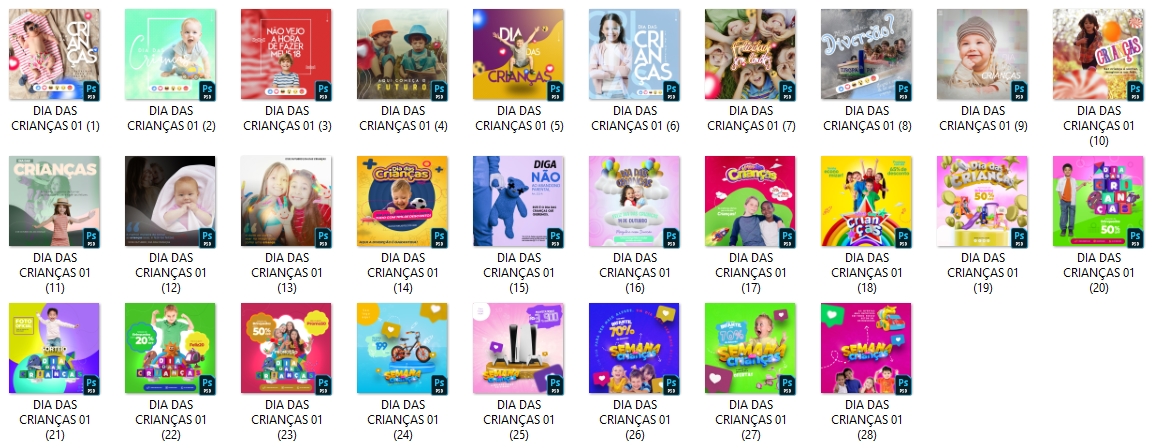Open DIA DAS CRIANÇAS 01 (19) PSD

click(x=982, y=201)
